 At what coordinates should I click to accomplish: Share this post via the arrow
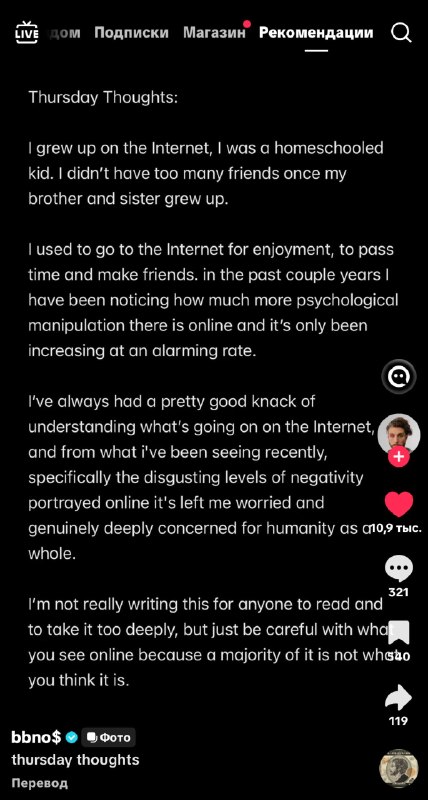point(398,697)
